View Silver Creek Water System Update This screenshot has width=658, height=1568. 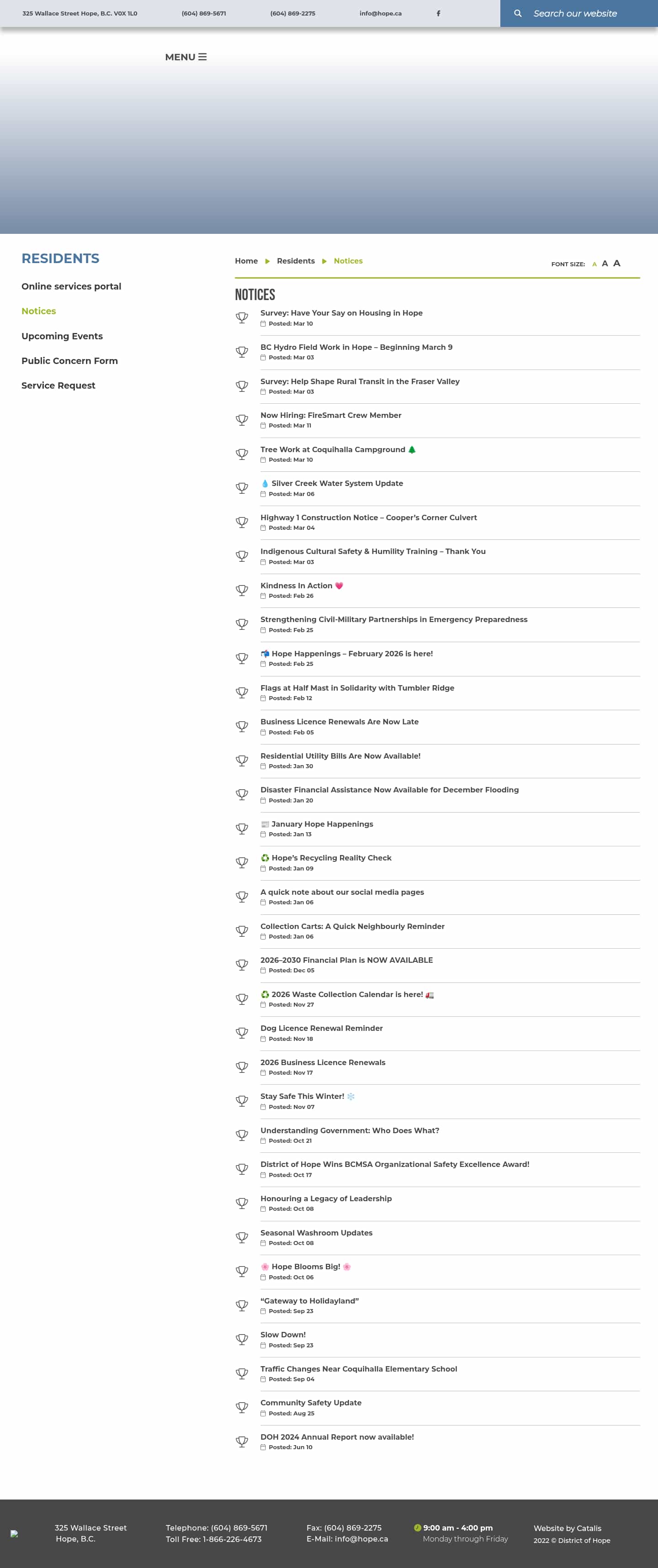(337, 483)
